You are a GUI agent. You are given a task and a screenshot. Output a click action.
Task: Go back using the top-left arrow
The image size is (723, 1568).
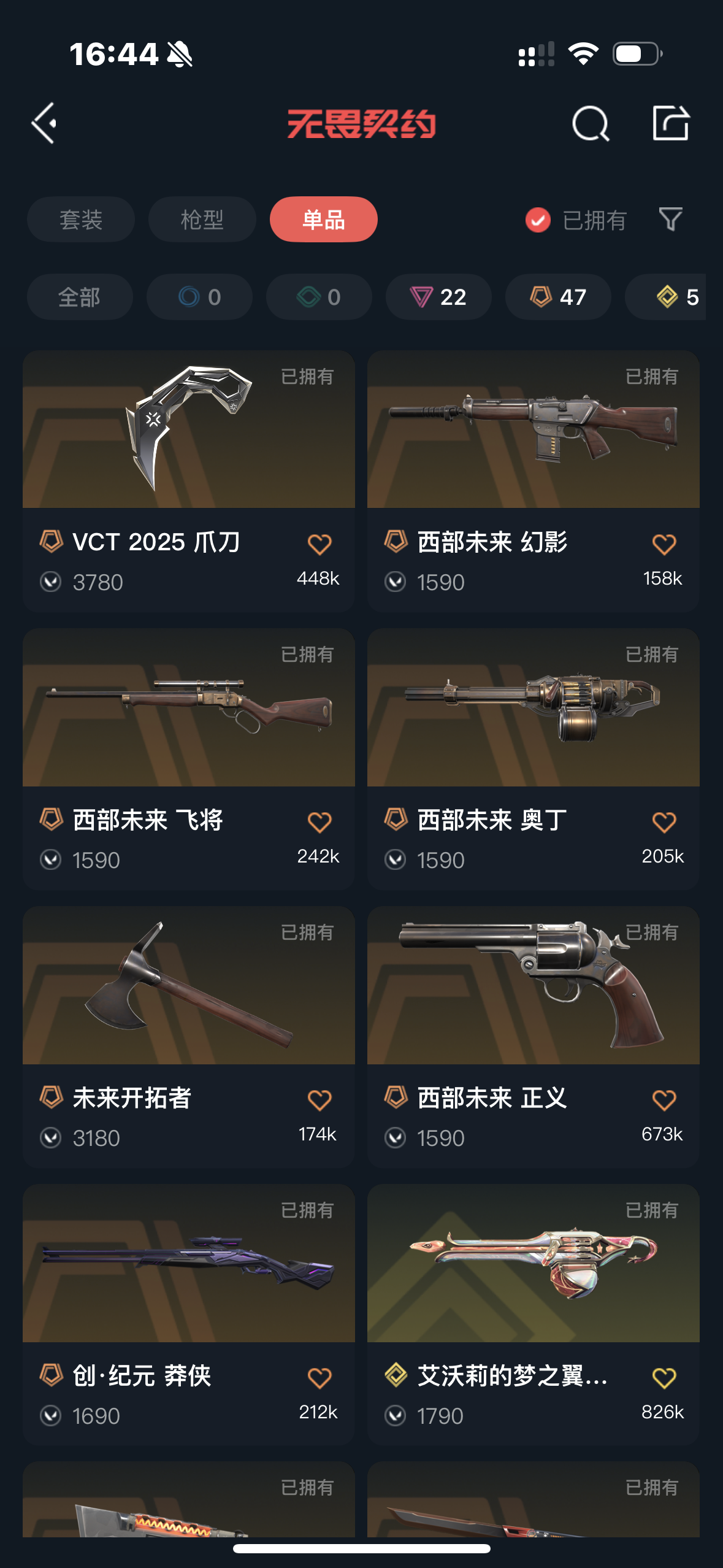[x=44, y=123]
